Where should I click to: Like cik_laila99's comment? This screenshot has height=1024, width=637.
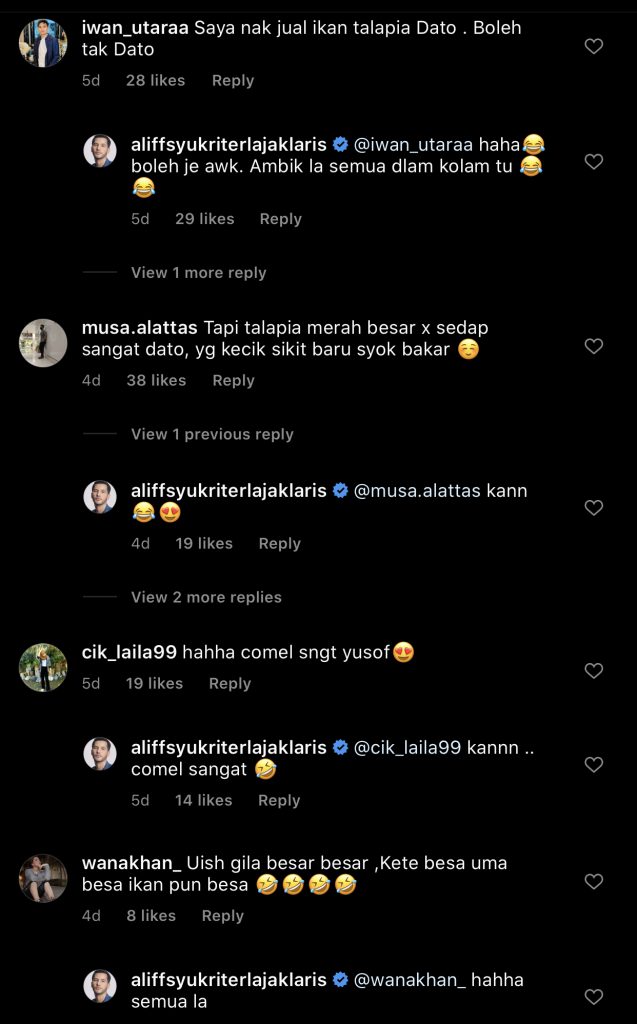[x=593, y=671]
